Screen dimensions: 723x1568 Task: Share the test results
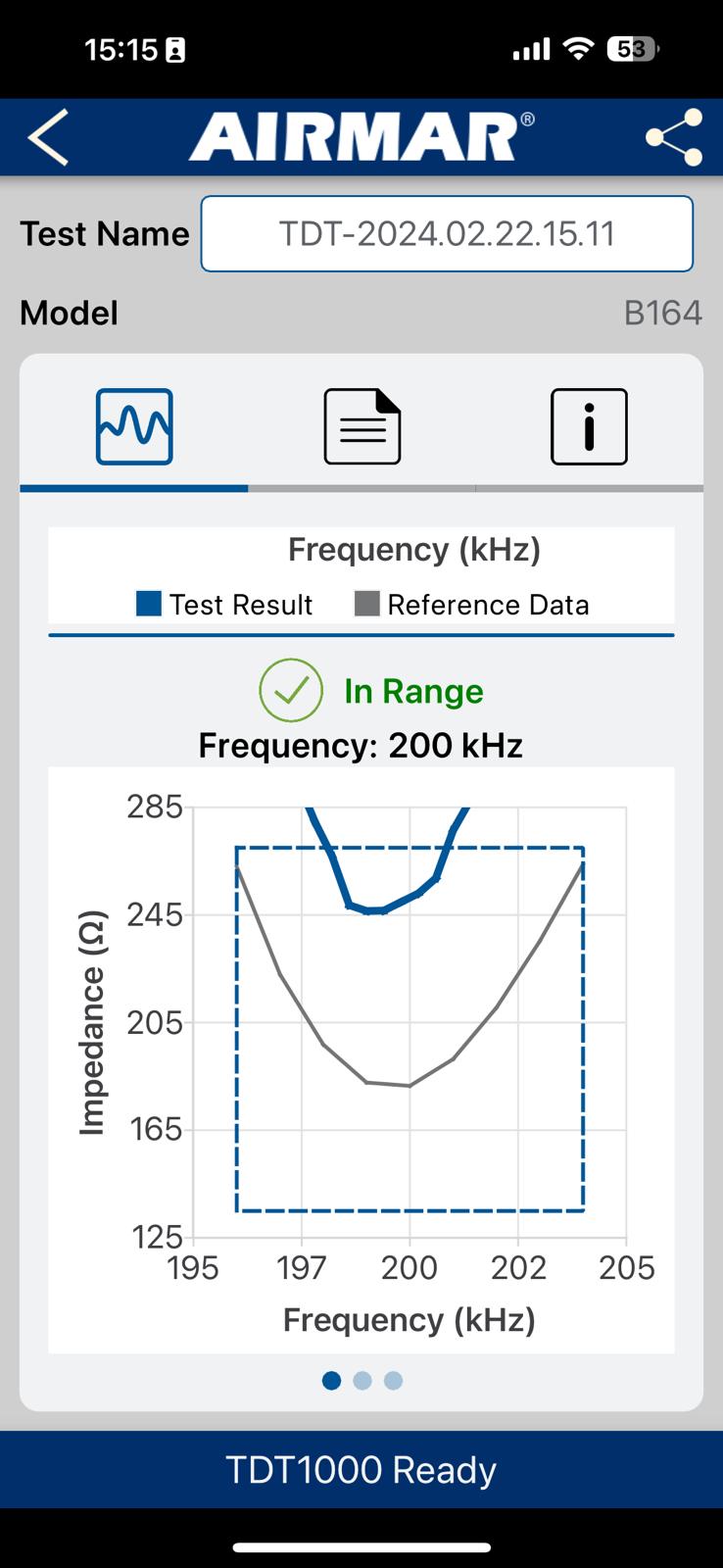(674, 137)
